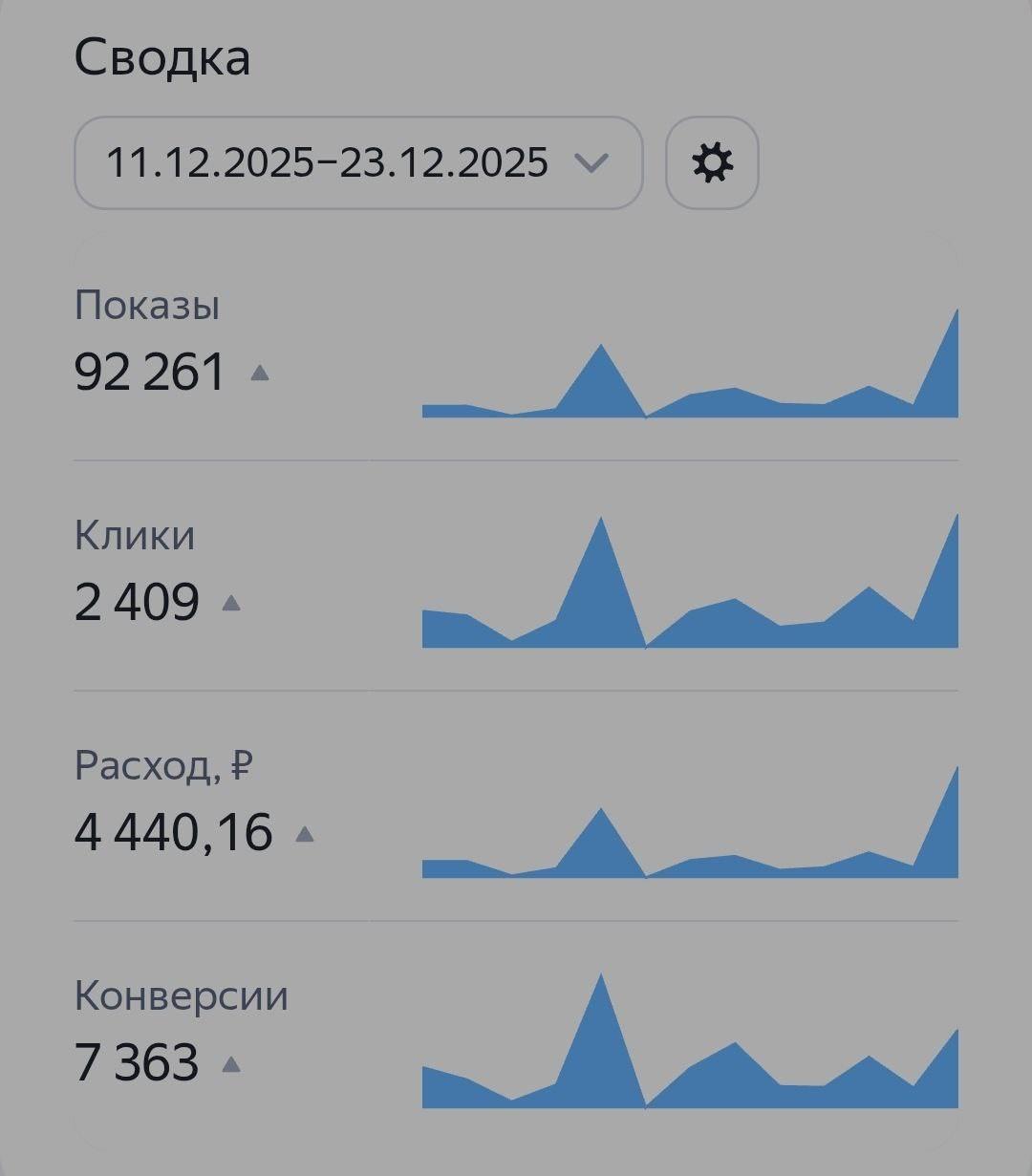Screen dimensions: 1032x1176
Task: Open the Расход metric row
Action: click(516, 807)
